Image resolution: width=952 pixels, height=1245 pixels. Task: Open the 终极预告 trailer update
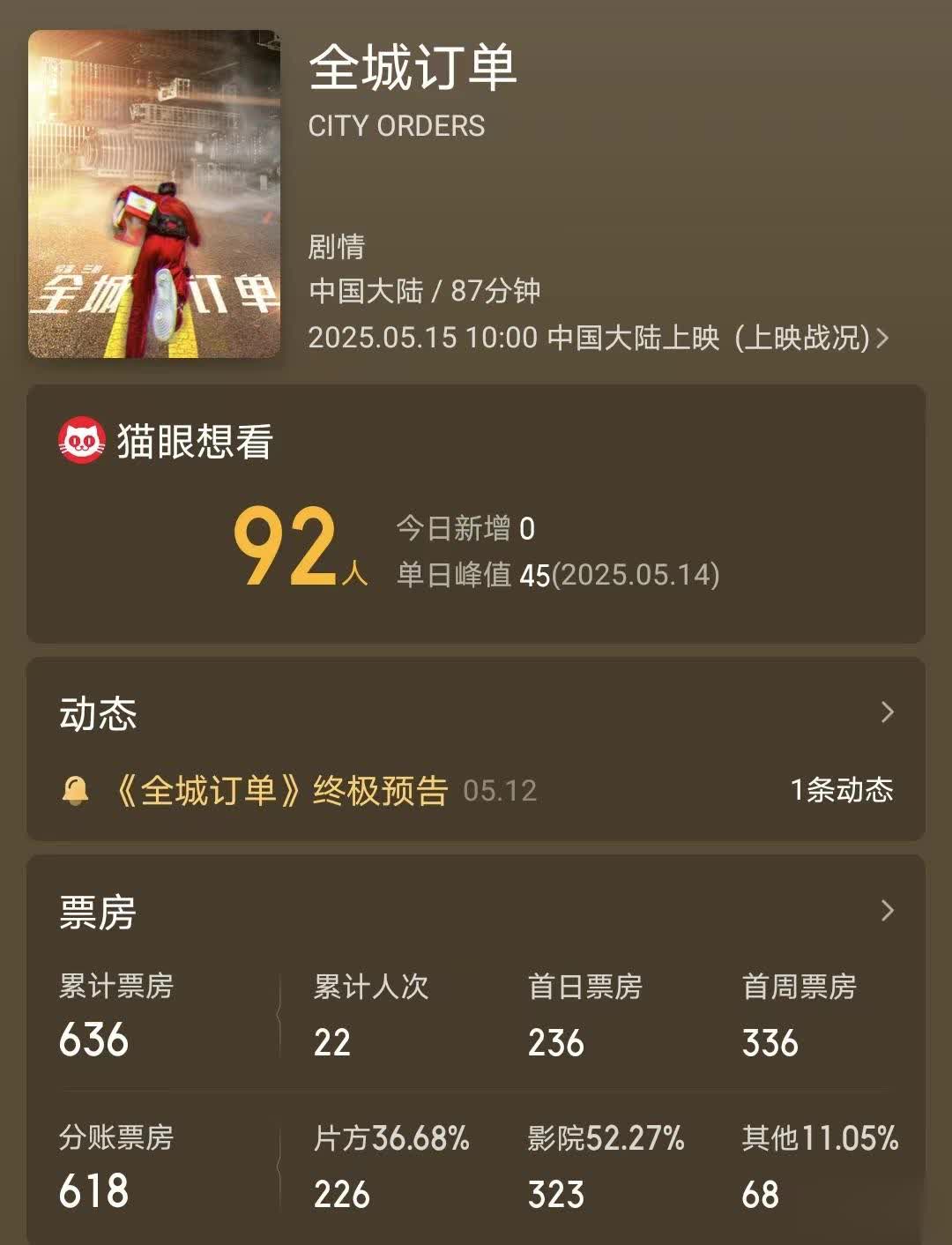coord(282,791)
